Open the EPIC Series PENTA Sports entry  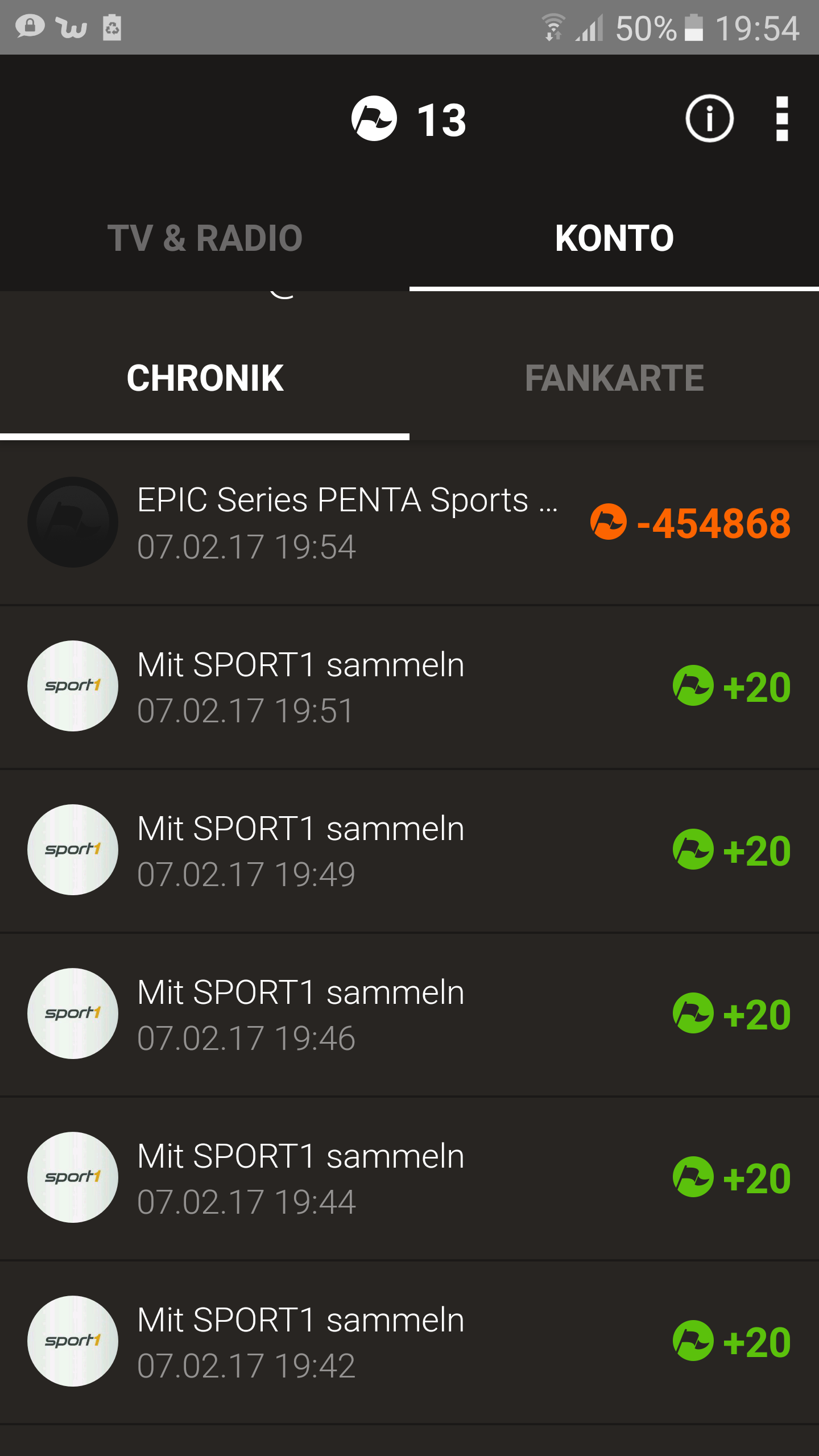coord(409,522)
